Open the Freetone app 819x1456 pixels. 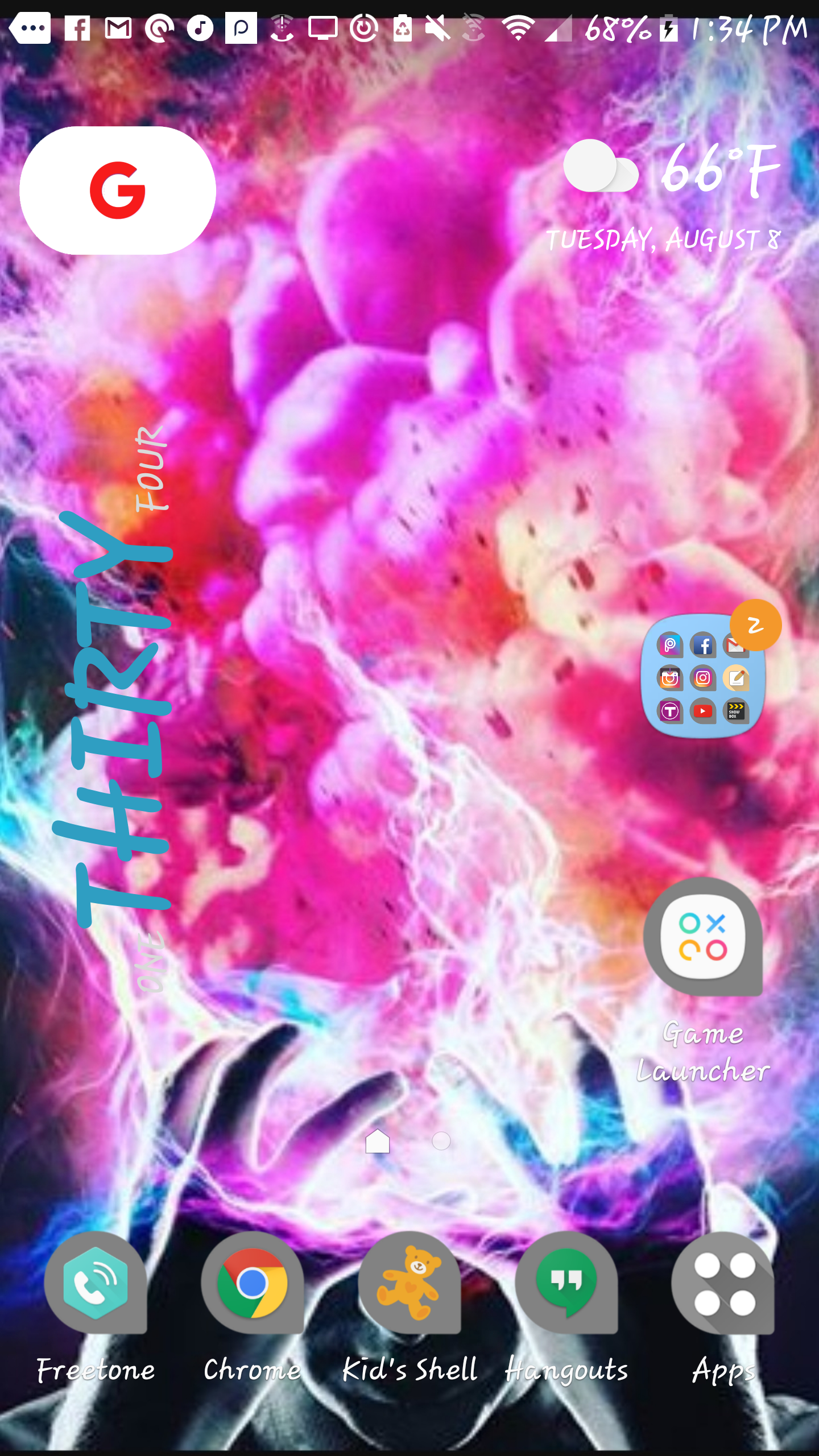96,1284
